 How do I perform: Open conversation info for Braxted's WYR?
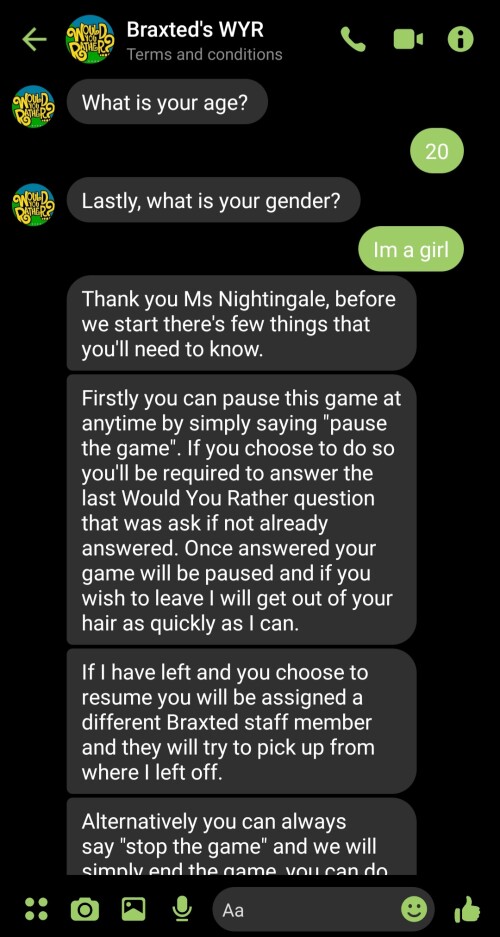click(461, 39)
